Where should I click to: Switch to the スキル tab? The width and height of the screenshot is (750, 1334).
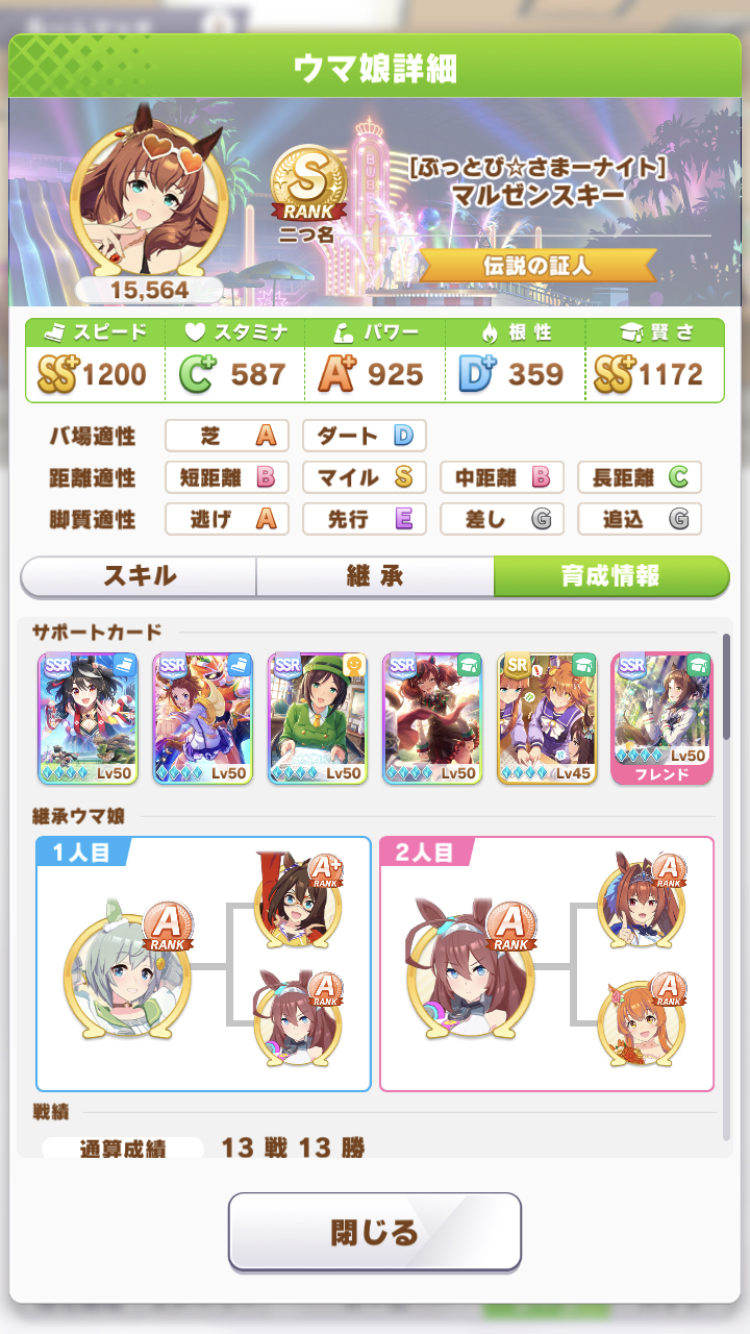(139, 576)
